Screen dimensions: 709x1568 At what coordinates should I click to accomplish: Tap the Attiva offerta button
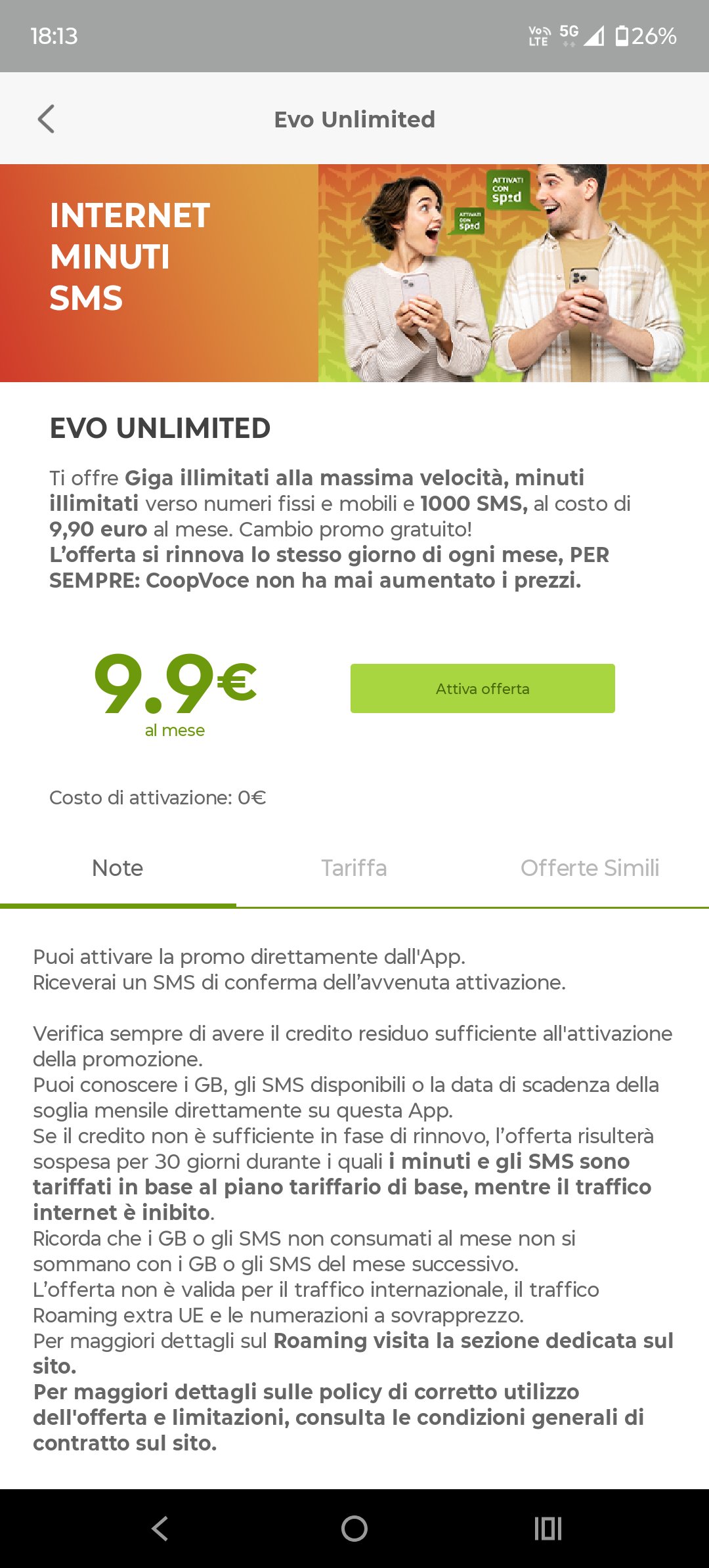[483, 688]
